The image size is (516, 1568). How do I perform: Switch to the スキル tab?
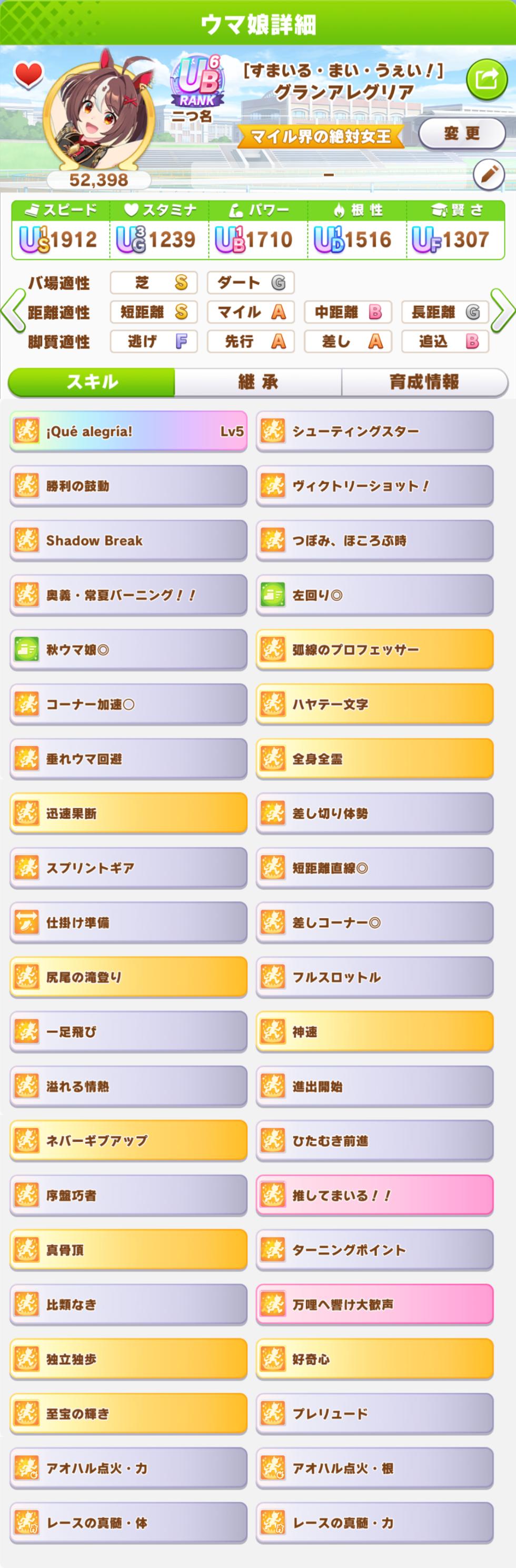click(x=92, y=382)
